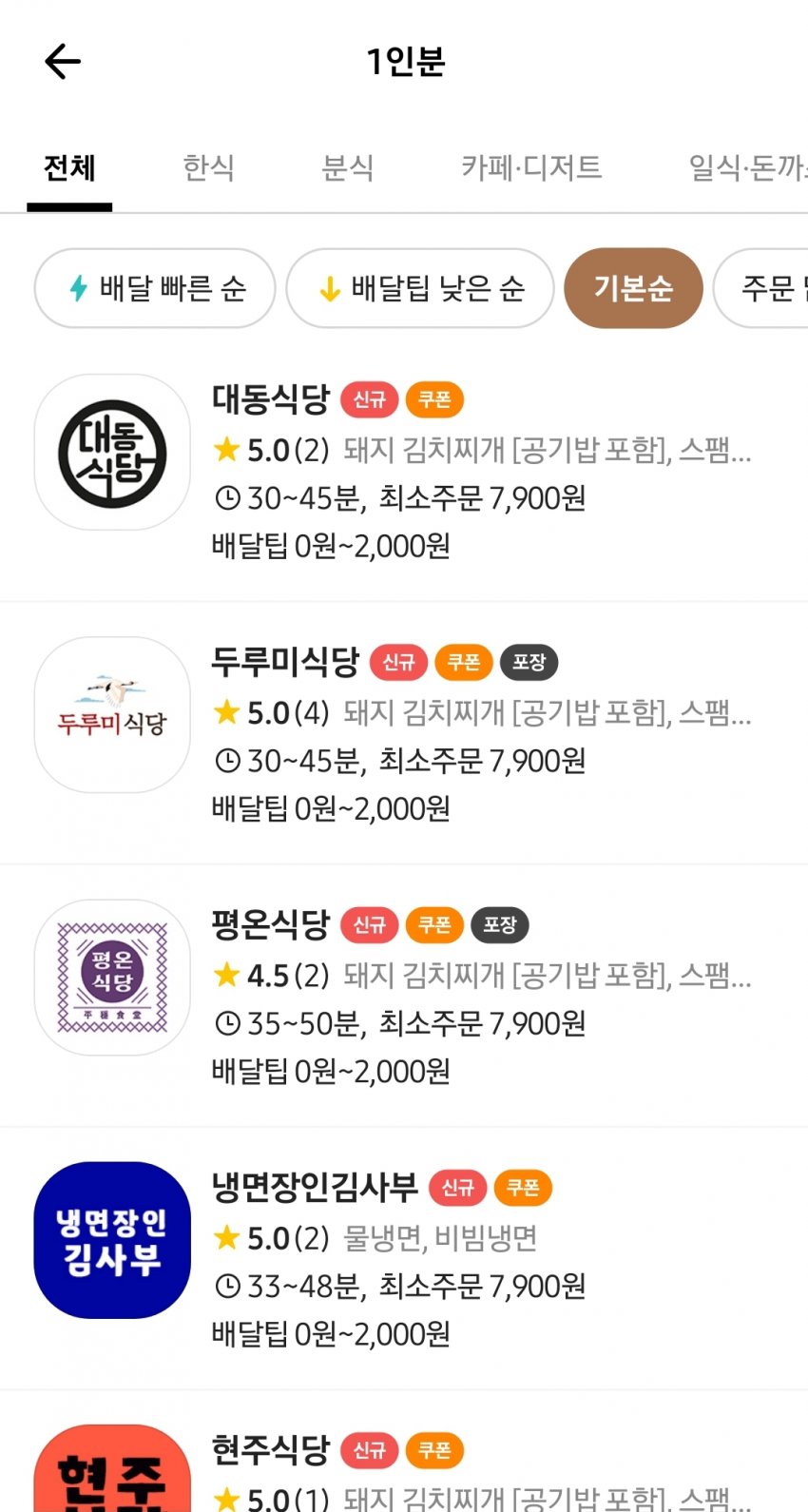Sort by 배달 빠른 순

(155, 288)
